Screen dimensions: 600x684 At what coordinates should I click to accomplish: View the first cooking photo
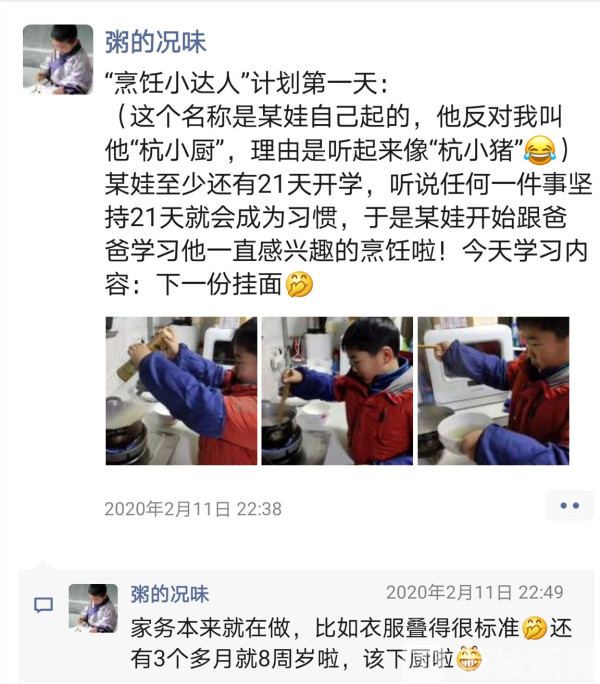click(x=181, y=391)
